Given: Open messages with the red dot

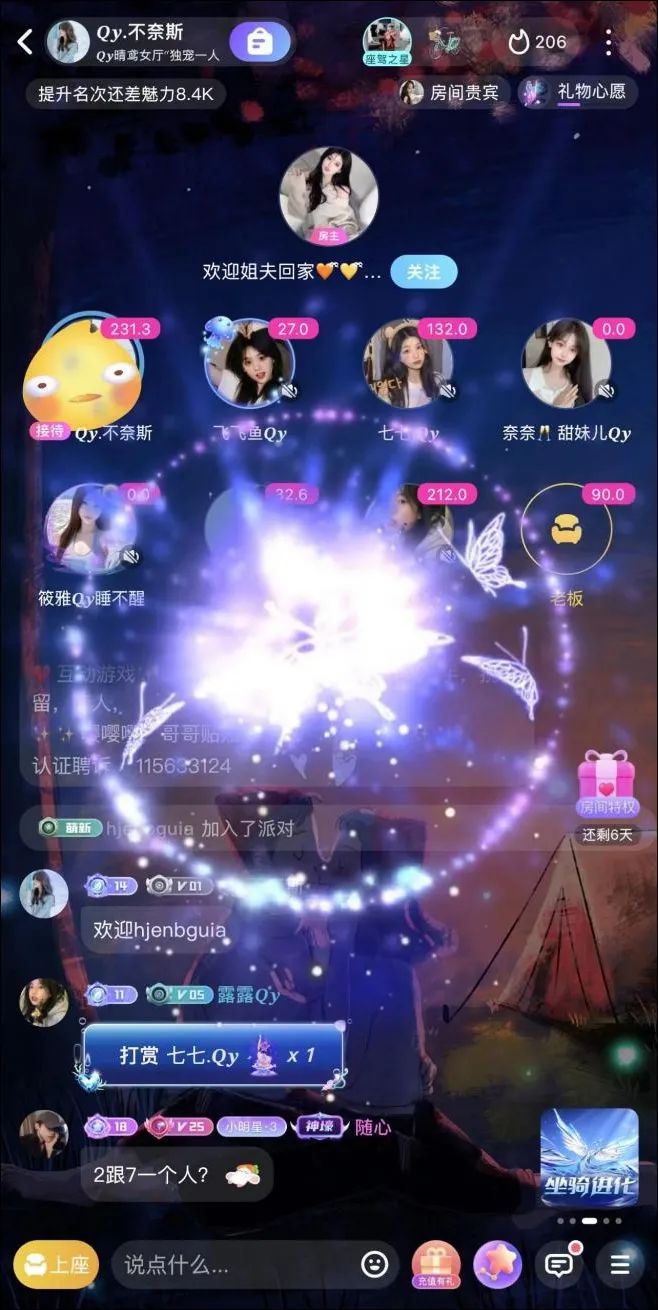Looking at the screenshot, I should tap(559, 1265).
